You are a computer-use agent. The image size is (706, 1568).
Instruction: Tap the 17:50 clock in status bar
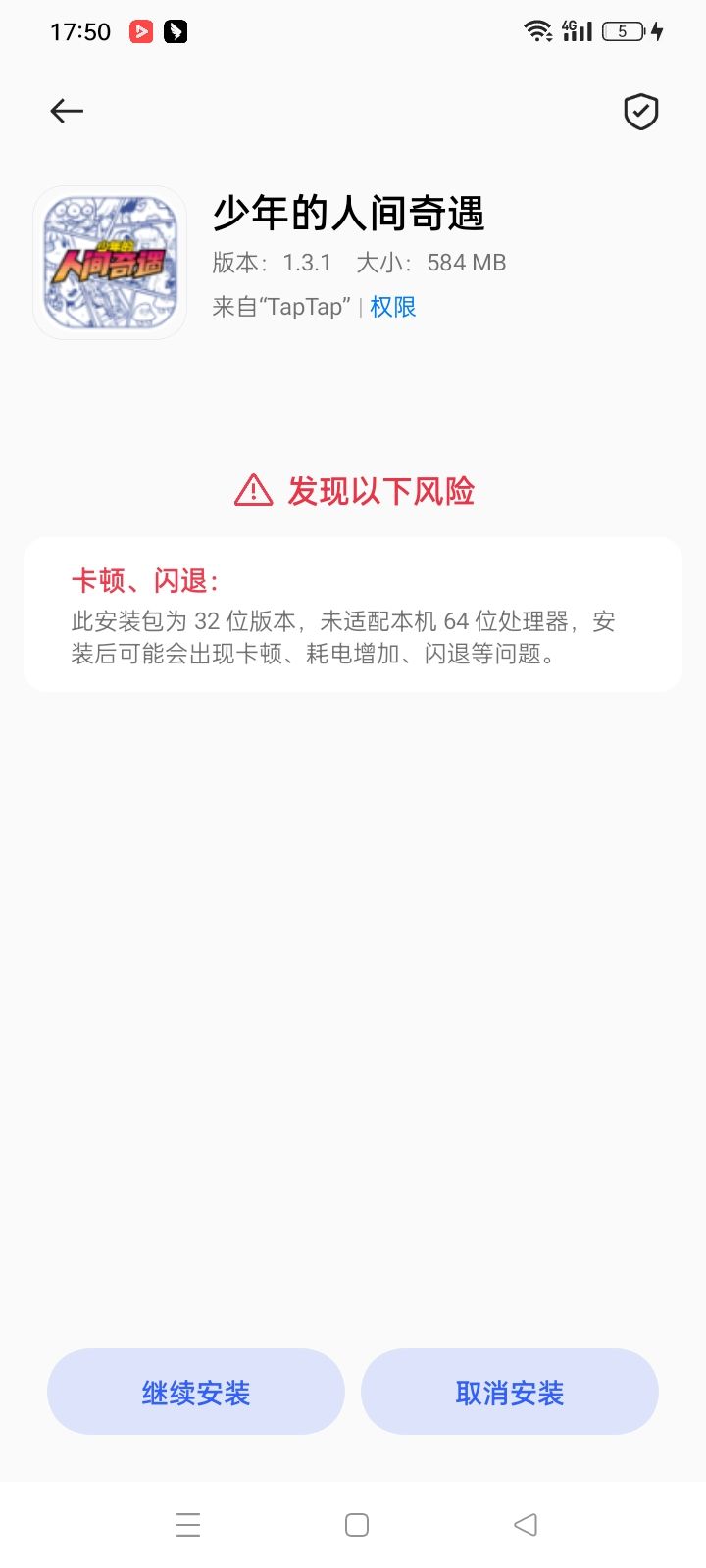pos(80,30)
